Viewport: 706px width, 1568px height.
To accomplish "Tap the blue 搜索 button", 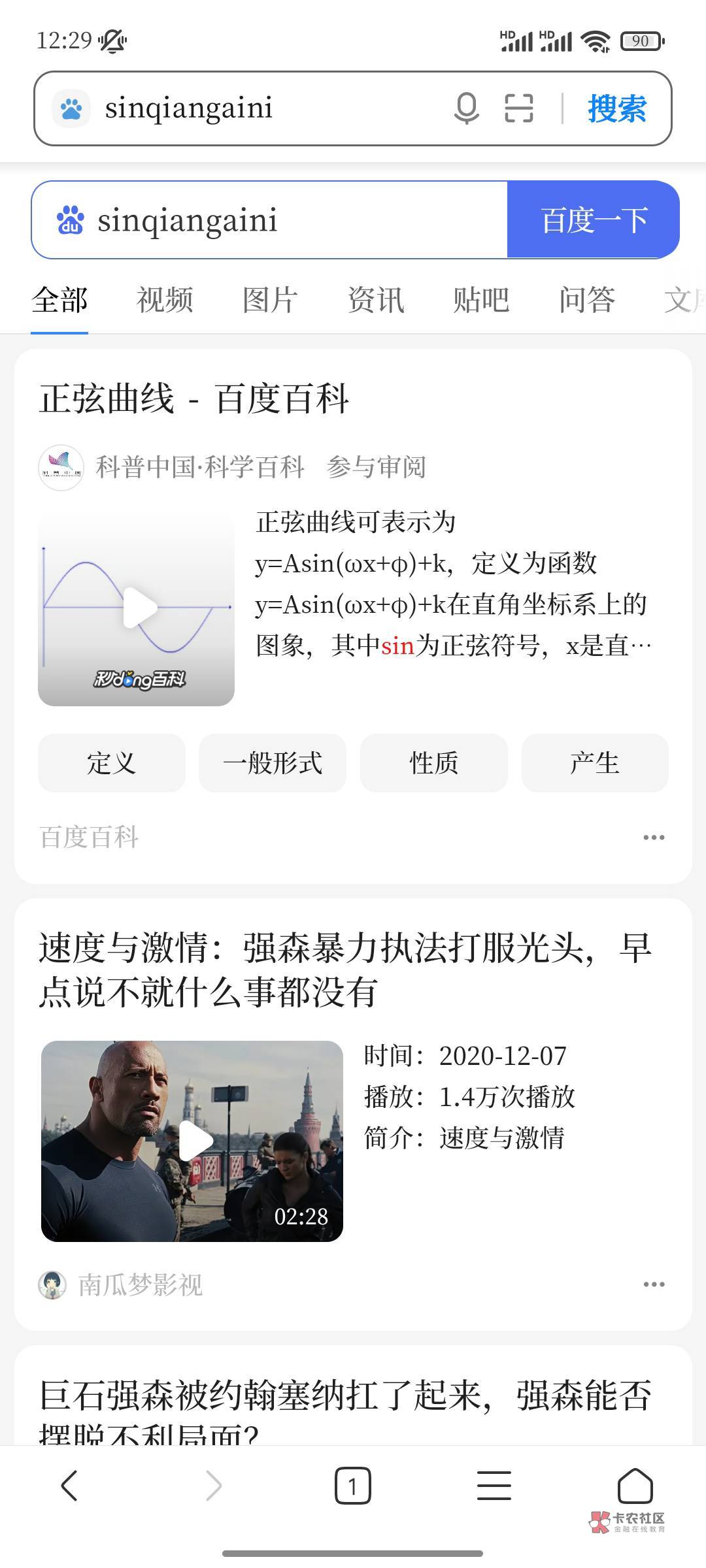I will click(617, 108).
